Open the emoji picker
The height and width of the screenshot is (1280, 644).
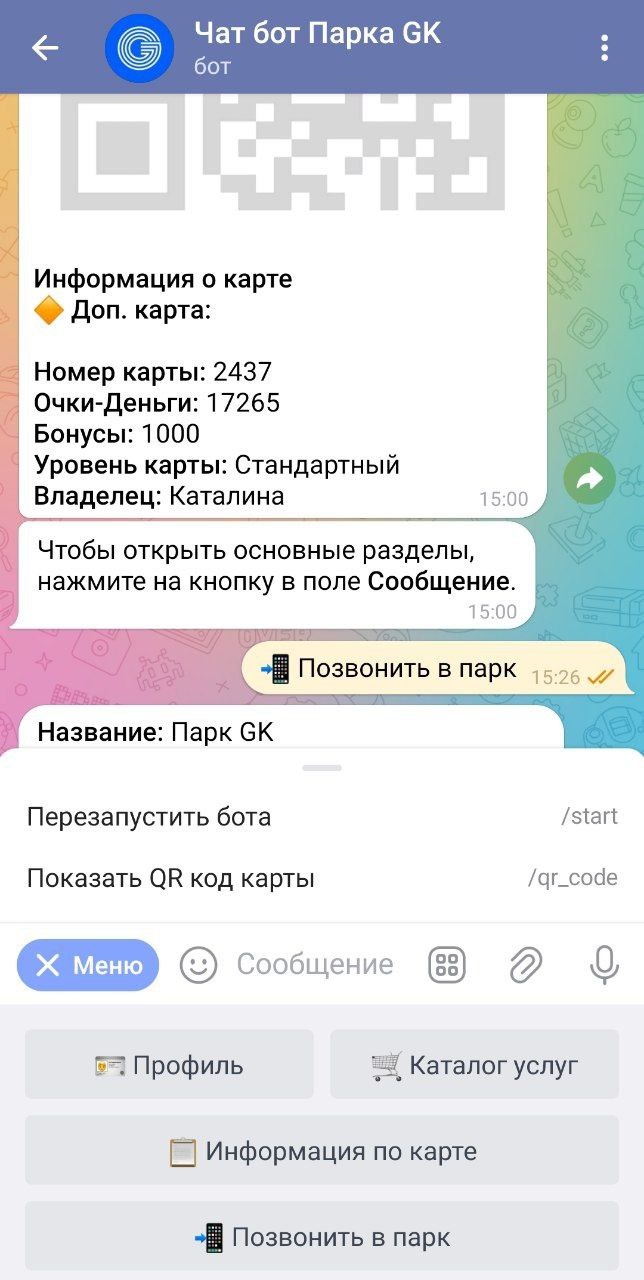coord(198,965)
